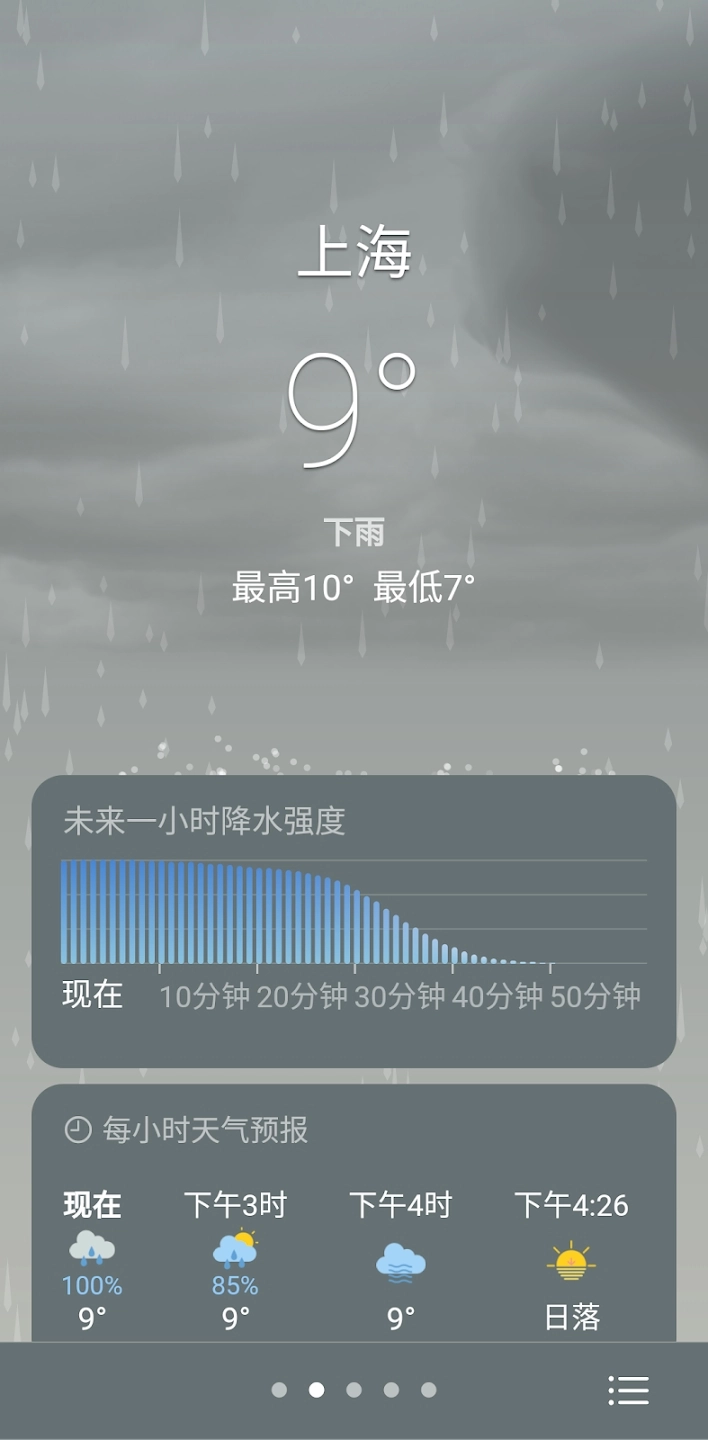Open the next-hour precipitation intensity card

click(x=353, y=921)
